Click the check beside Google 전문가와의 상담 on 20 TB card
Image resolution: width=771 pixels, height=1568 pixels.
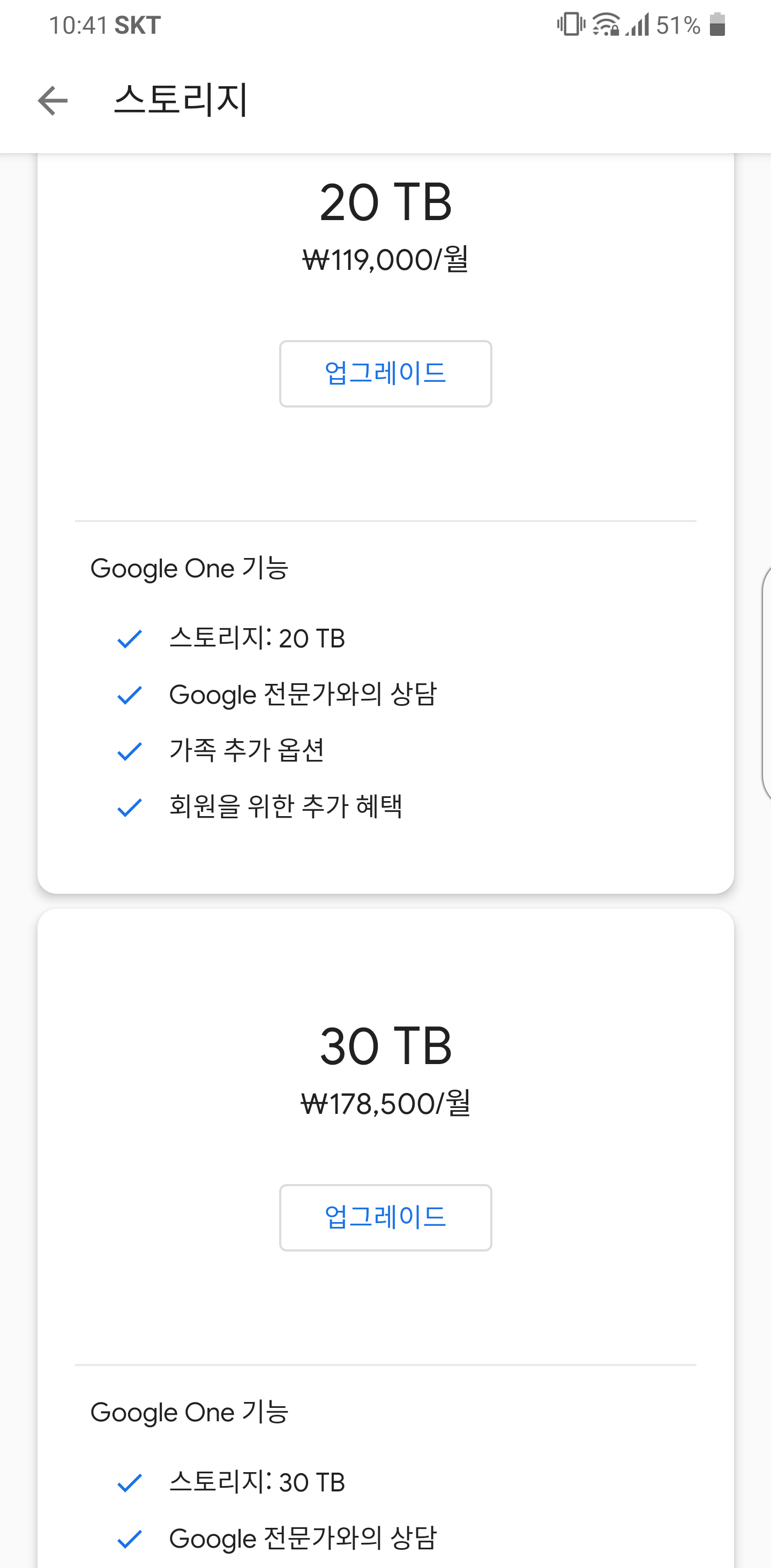point(129,694)
